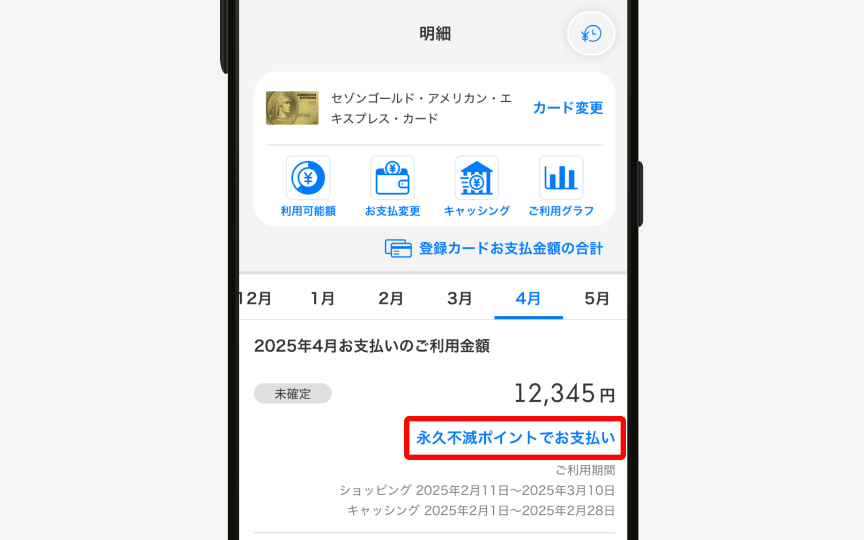Open お支払変更 payment change

point(392,187)
